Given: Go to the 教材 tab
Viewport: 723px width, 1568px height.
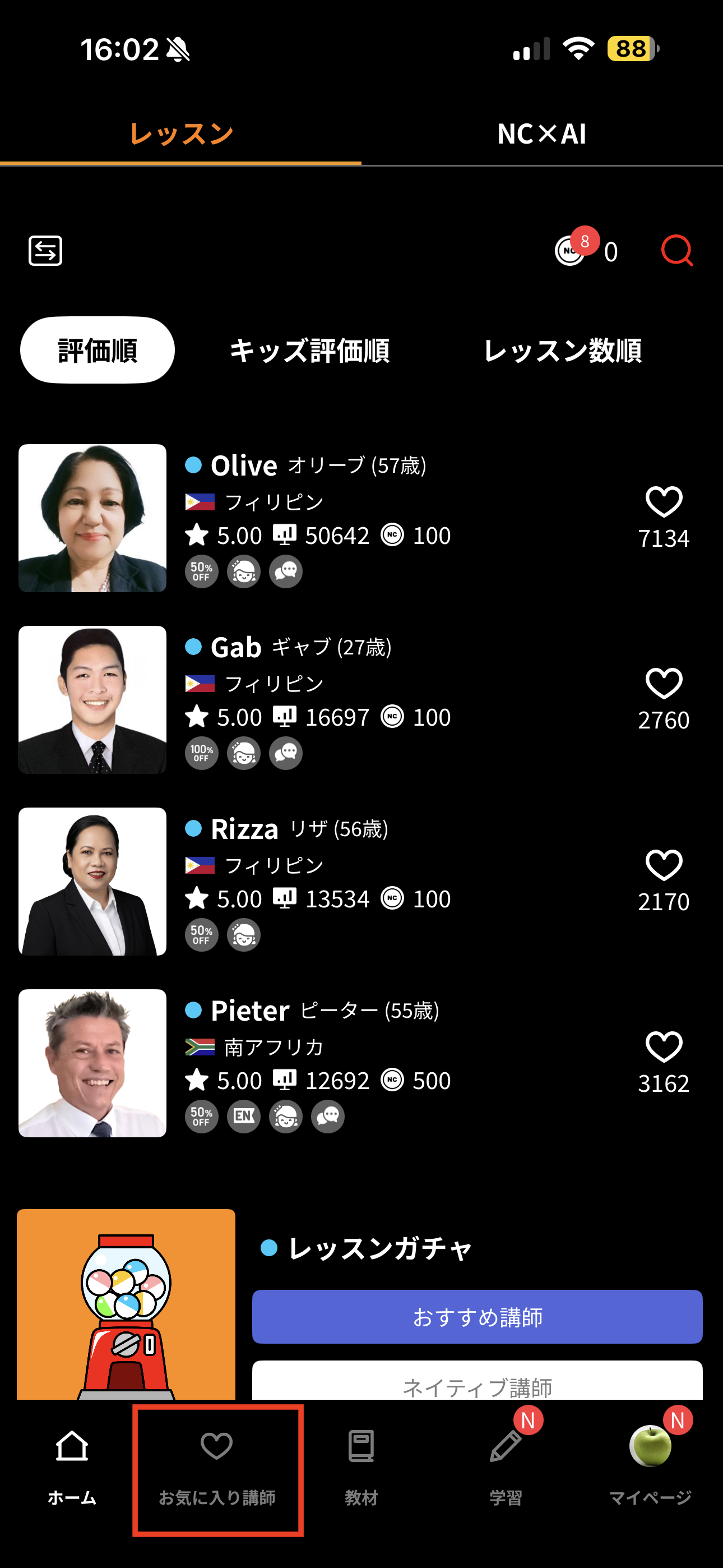Looking at the screenshot, I should point(361,1467).
